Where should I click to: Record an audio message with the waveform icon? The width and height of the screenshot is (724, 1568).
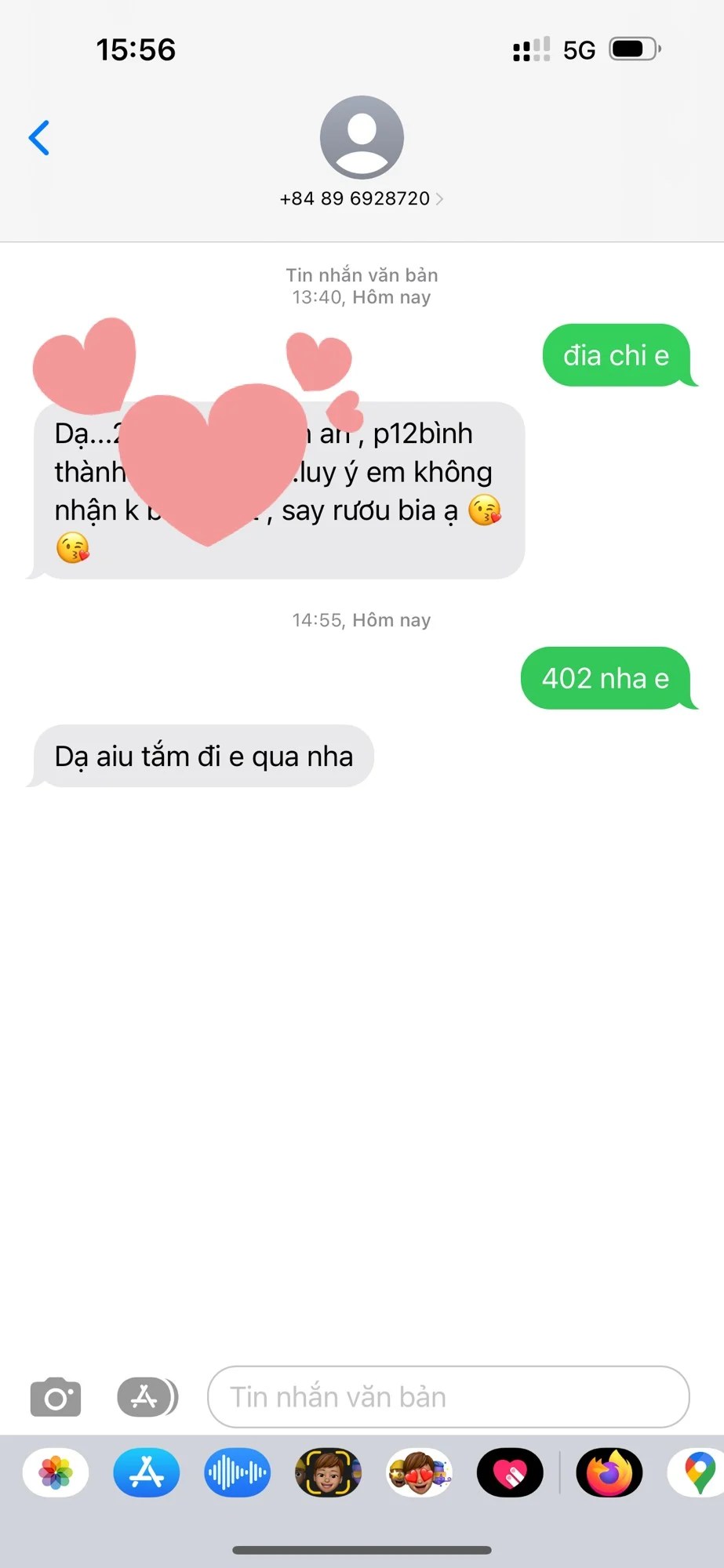(237, 1472)
